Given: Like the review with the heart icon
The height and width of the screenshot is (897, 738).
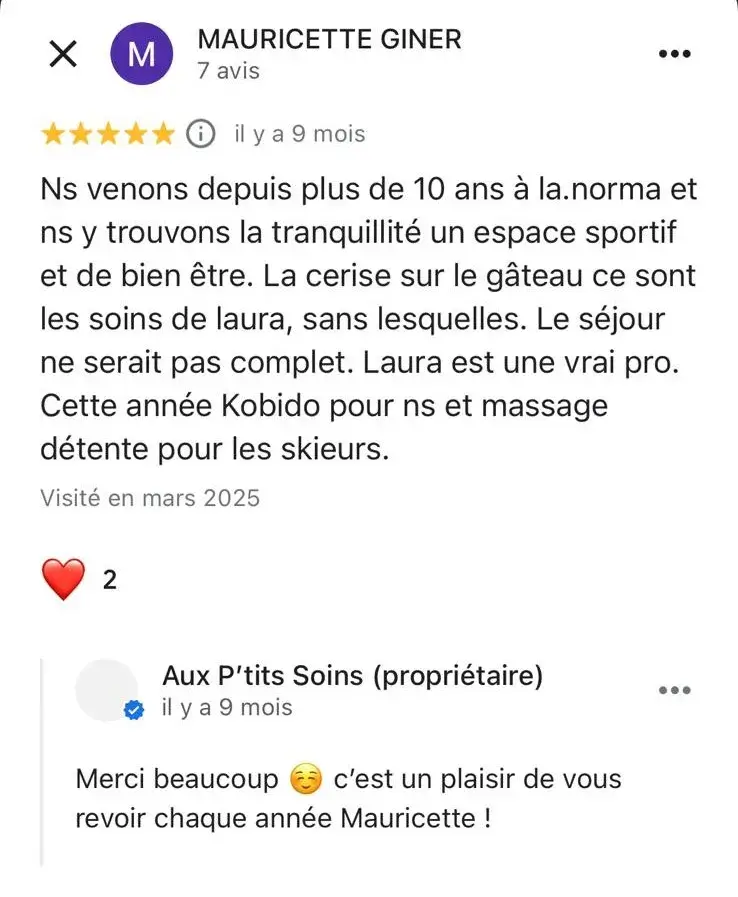Looking at the screenshot, I should 63,579.
